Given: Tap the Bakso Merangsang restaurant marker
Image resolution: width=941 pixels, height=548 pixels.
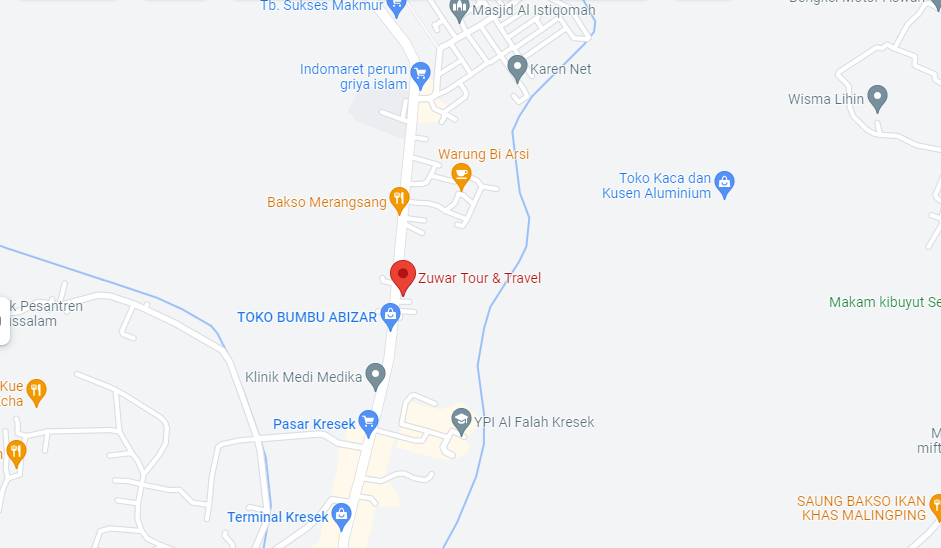Looking at the screenshot, I should coord(399,200).
